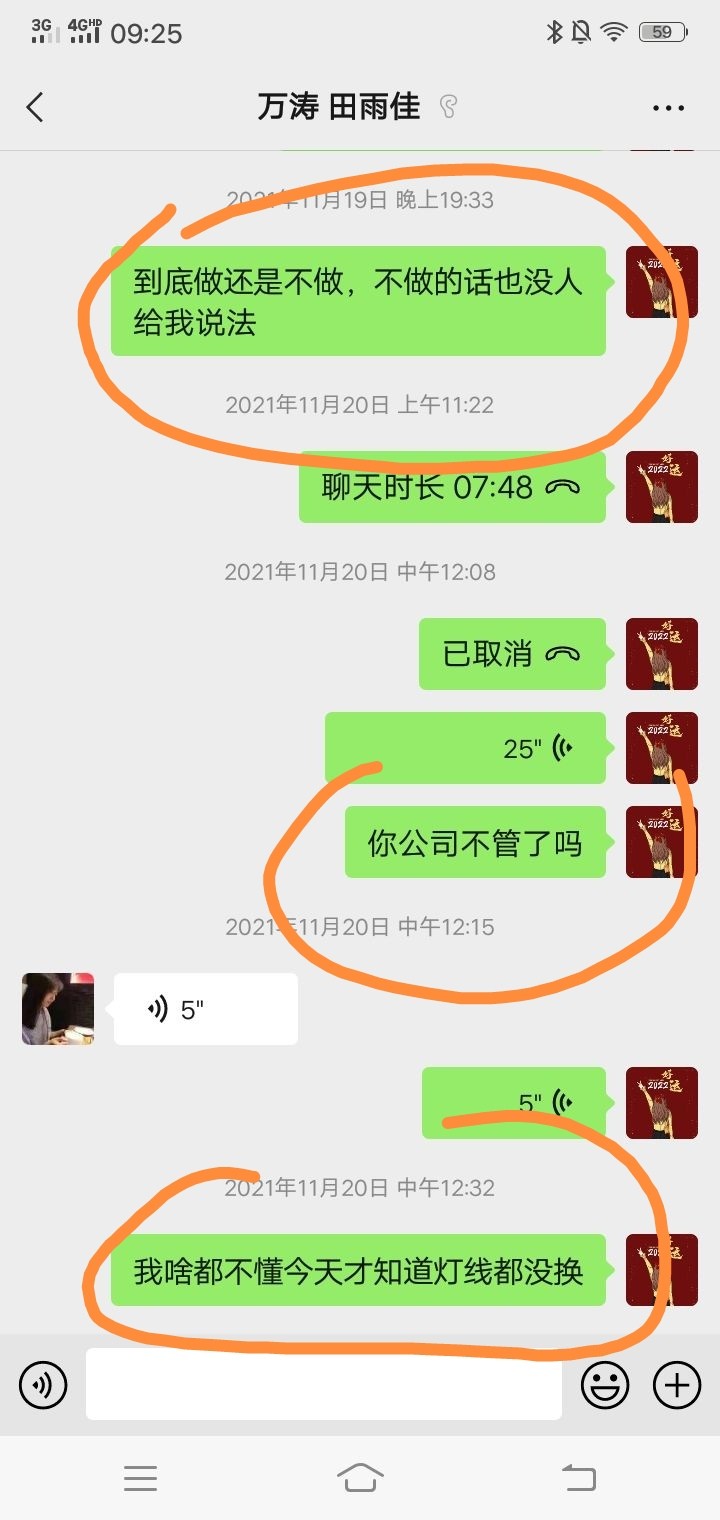Open the plus attachments panel
Viewport: 720px width, 1520px height.
(677, 1385)
